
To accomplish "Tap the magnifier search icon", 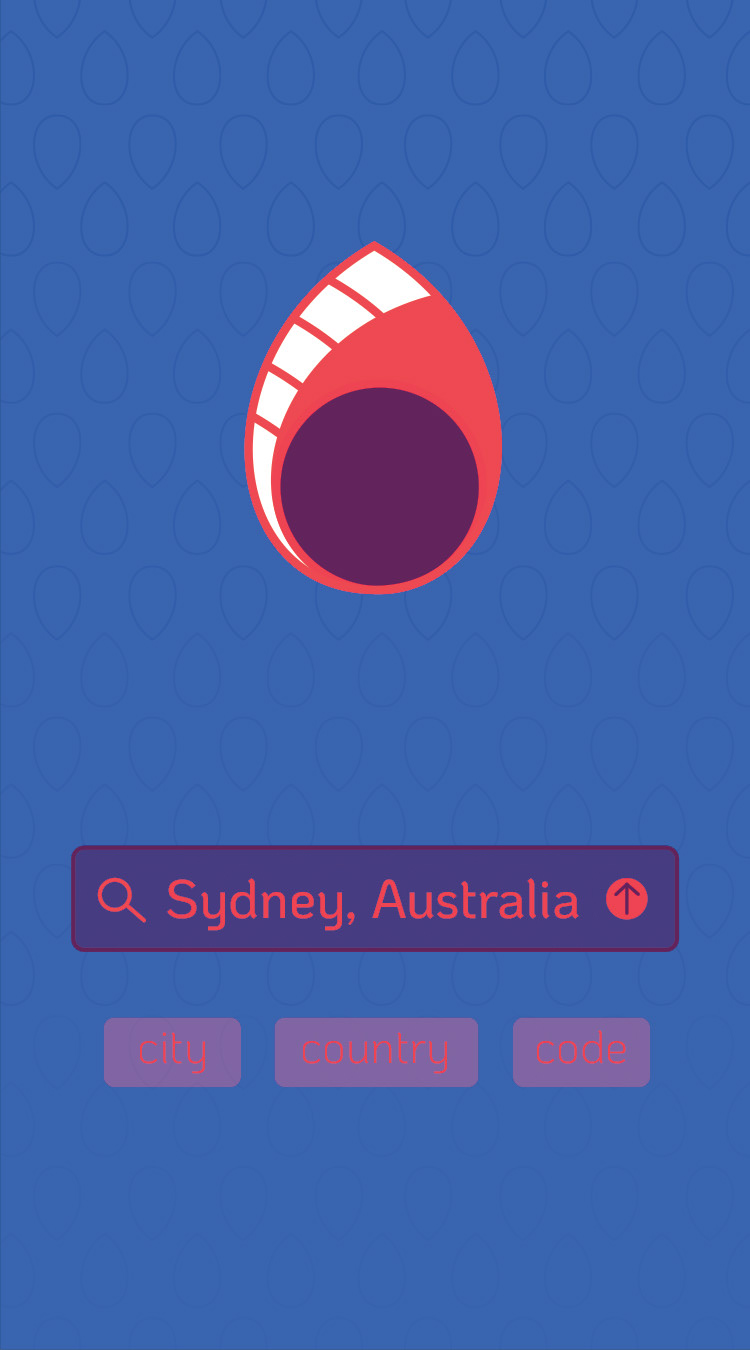I will (121, 900).
